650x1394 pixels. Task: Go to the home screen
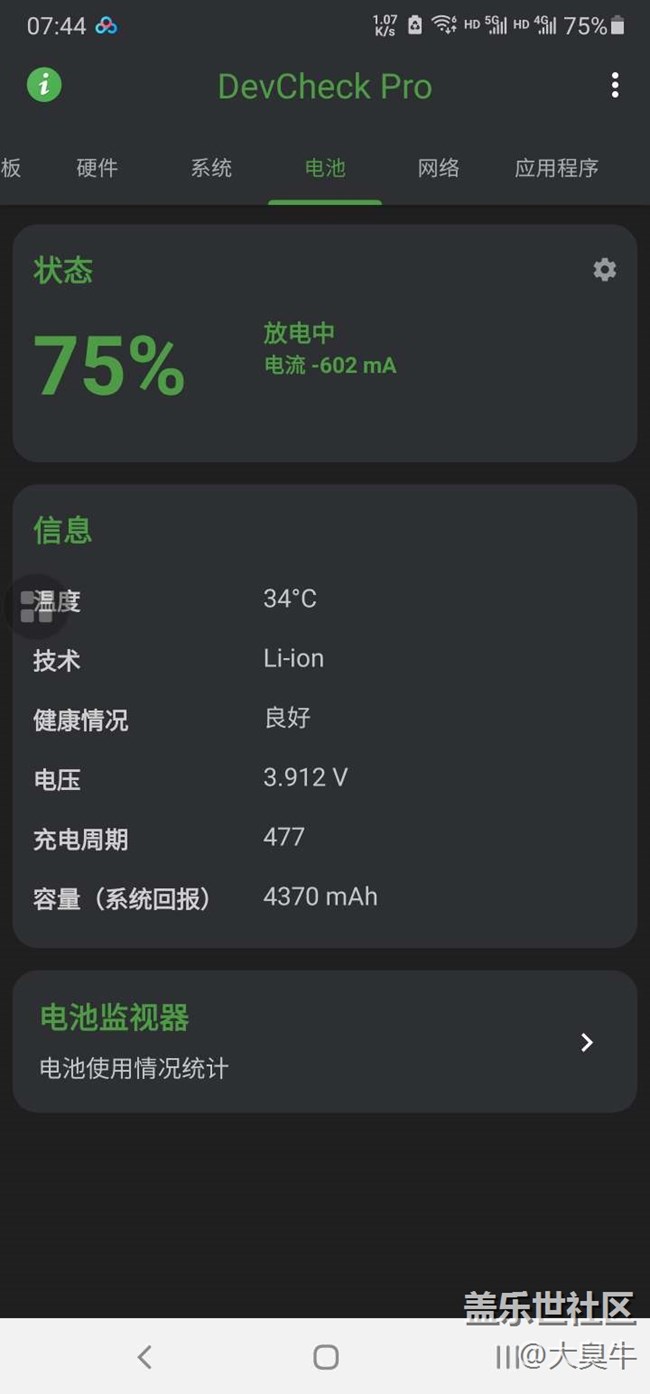pyautogui.click(x=326, y=1356)
